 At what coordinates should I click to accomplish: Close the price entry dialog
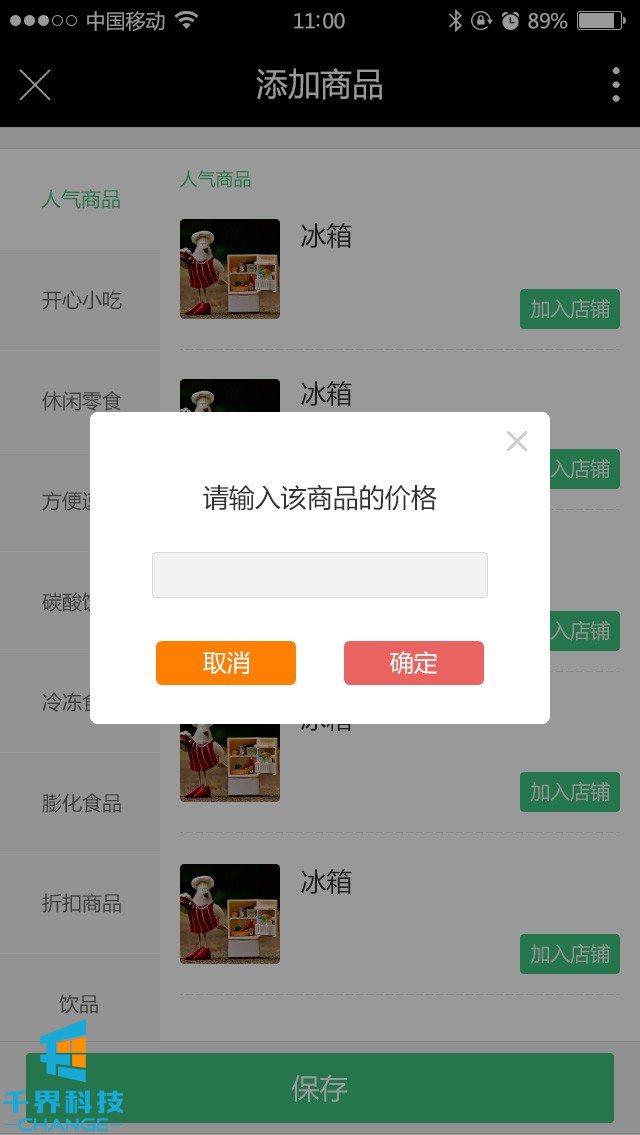point(516,441)
